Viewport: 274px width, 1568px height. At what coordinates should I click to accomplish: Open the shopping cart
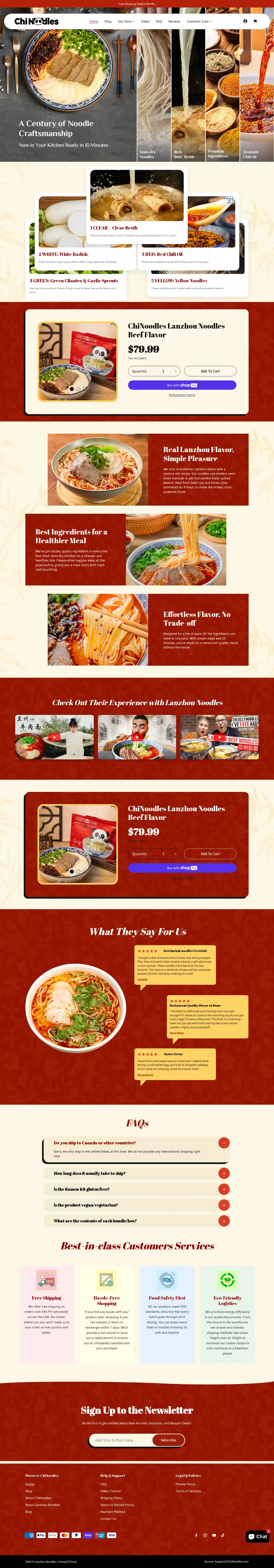tap(255, 21)
